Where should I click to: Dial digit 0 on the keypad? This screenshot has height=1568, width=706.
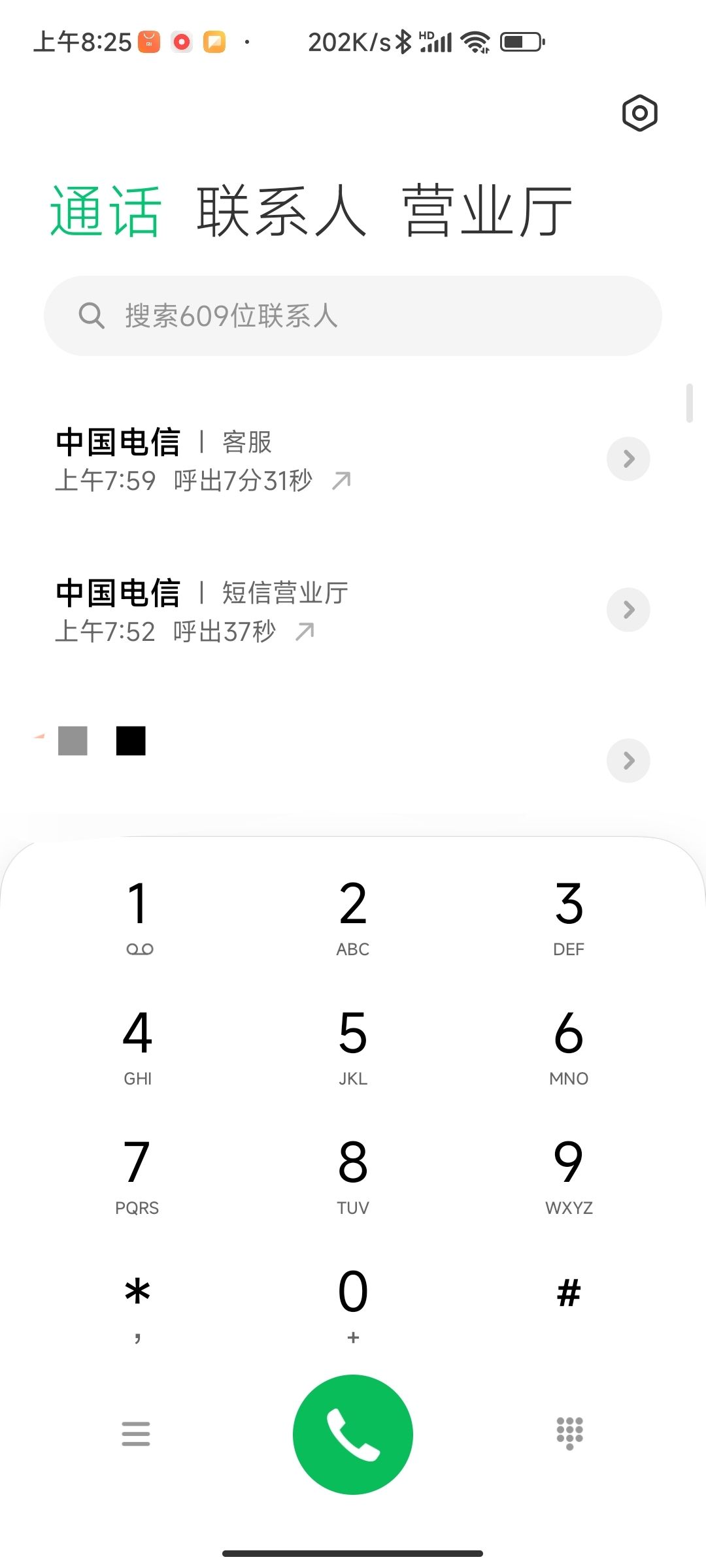tap(353, 1303)
